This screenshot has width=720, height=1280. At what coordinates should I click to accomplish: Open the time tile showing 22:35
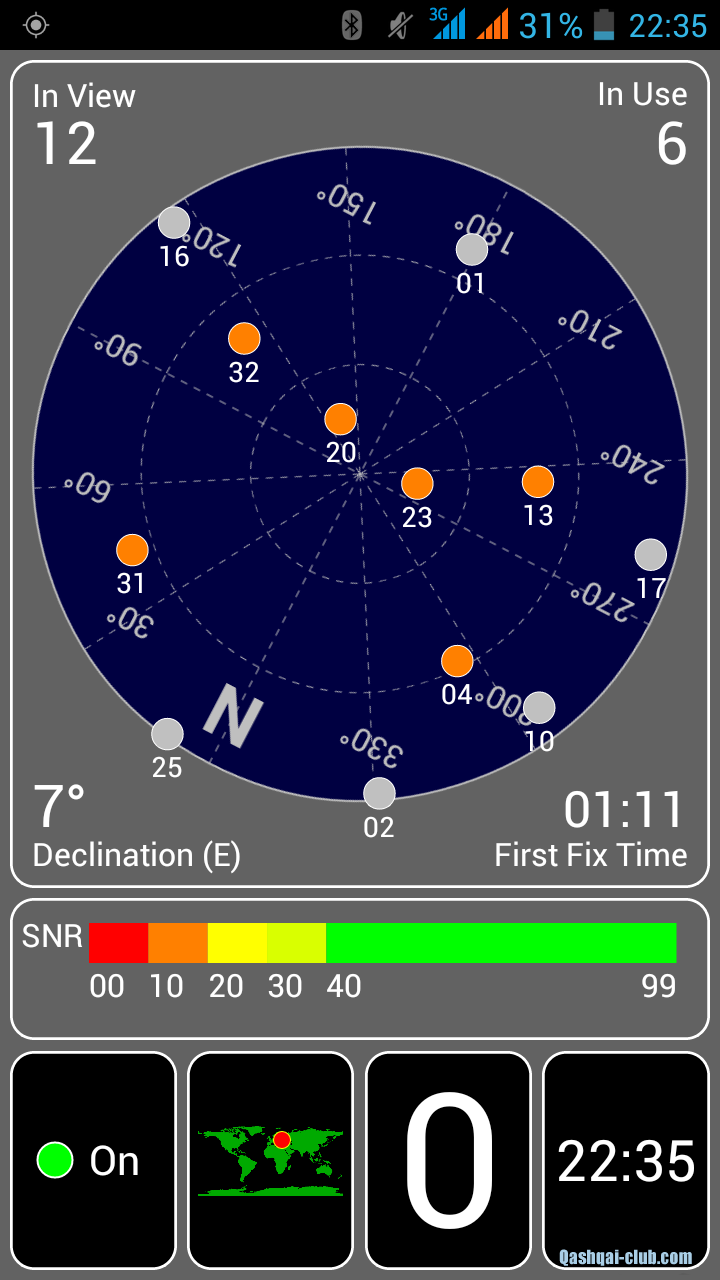pyautogui.click(x=626, y=1160)
